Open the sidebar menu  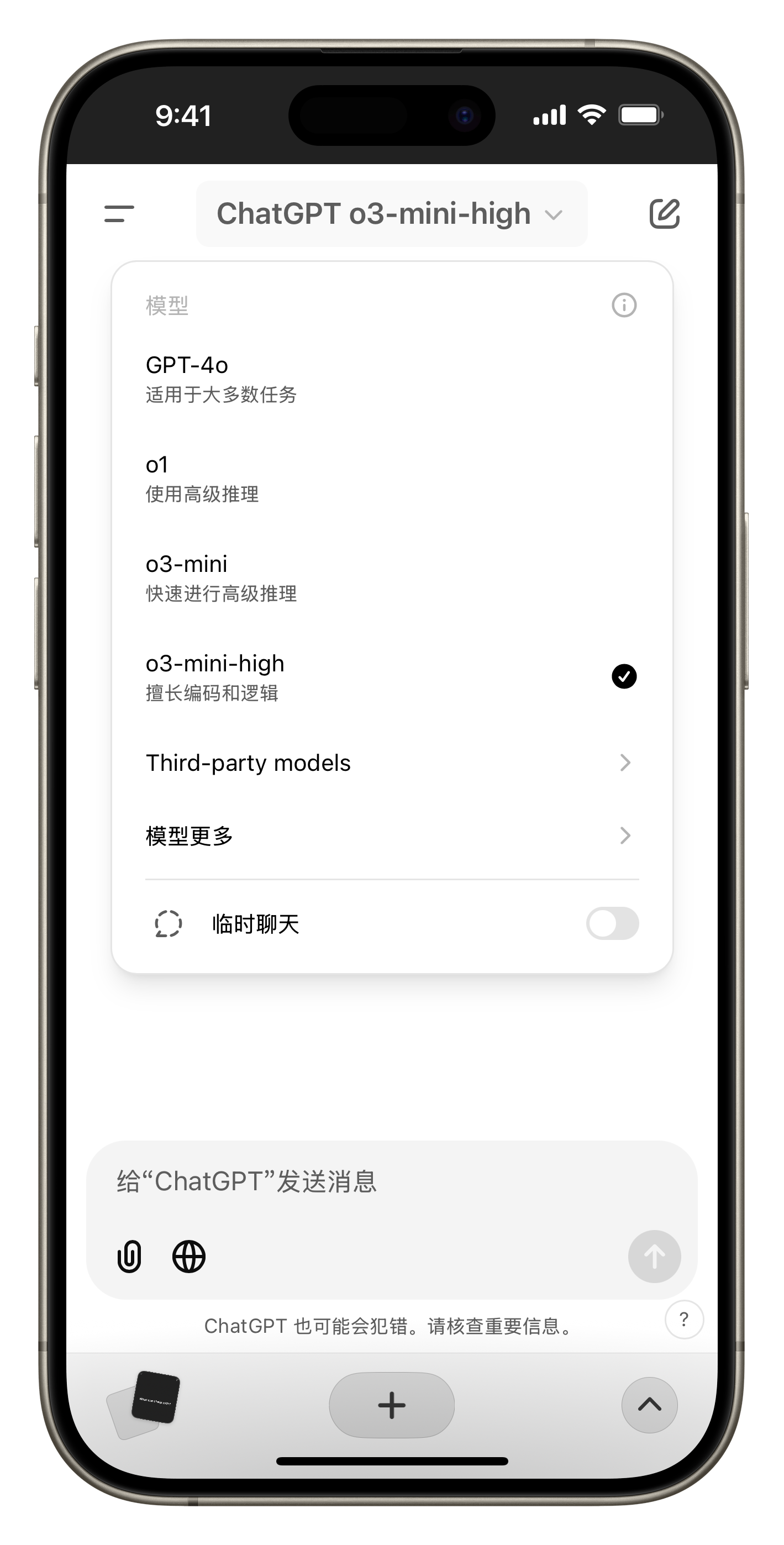[x=119, y=213]
